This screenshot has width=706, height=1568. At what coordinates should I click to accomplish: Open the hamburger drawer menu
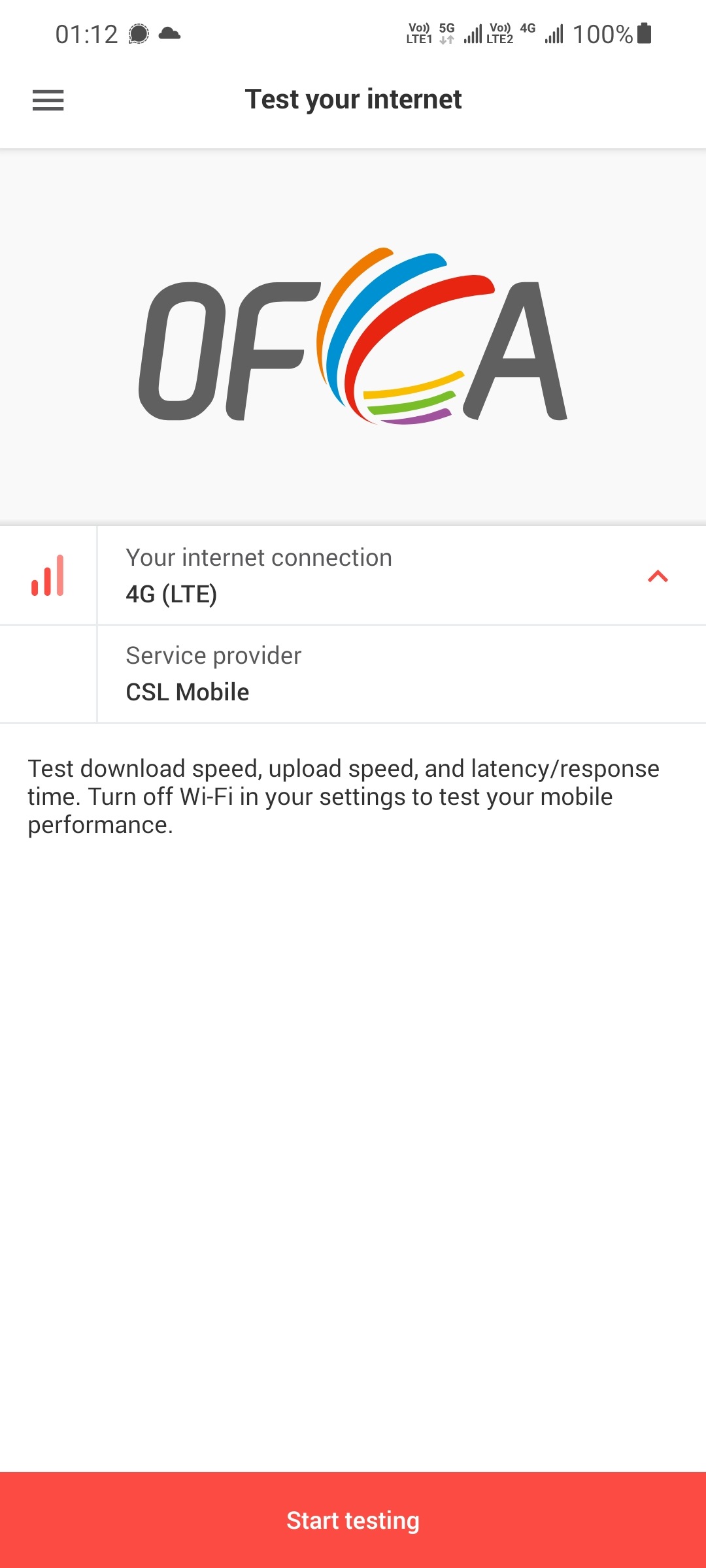(48, 100)
